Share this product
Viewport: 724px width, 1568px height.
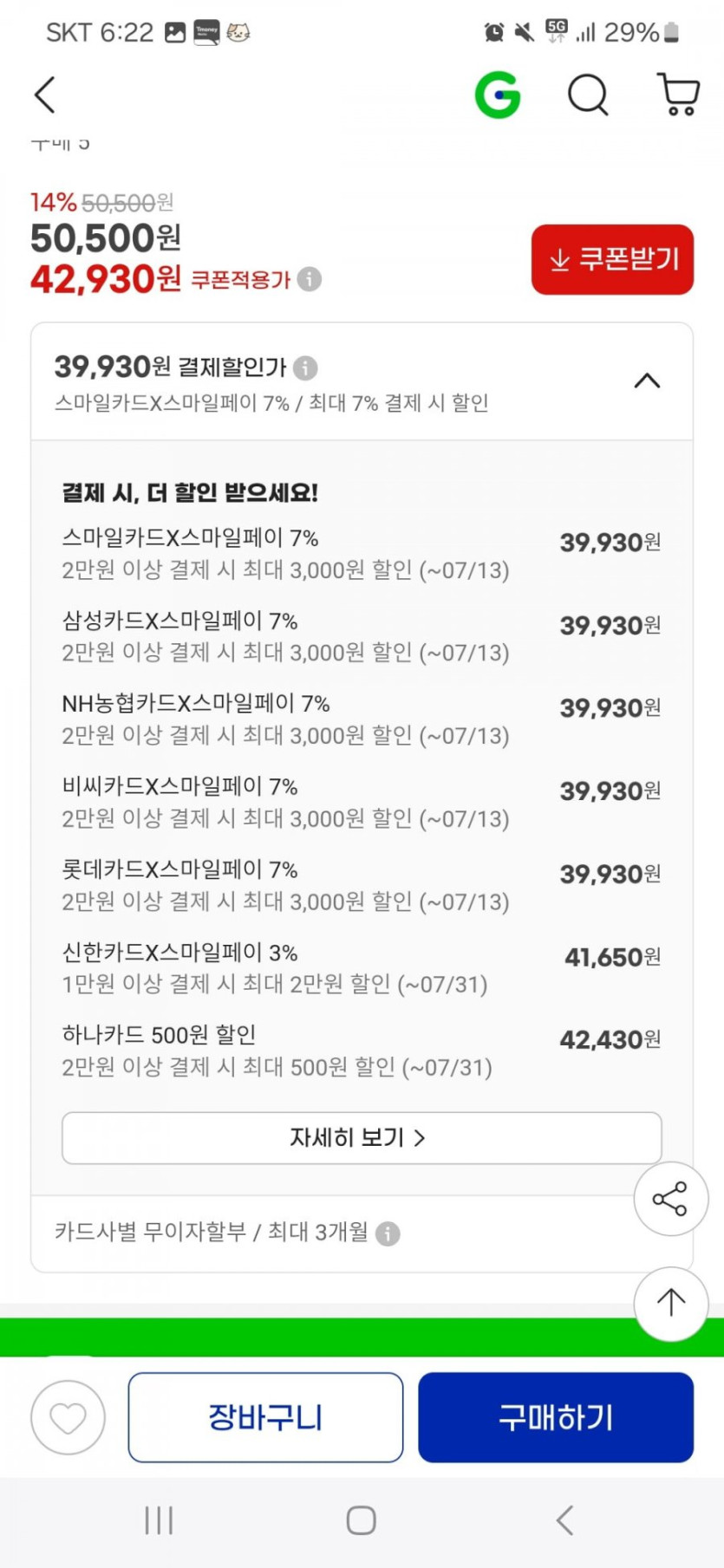670,1199
